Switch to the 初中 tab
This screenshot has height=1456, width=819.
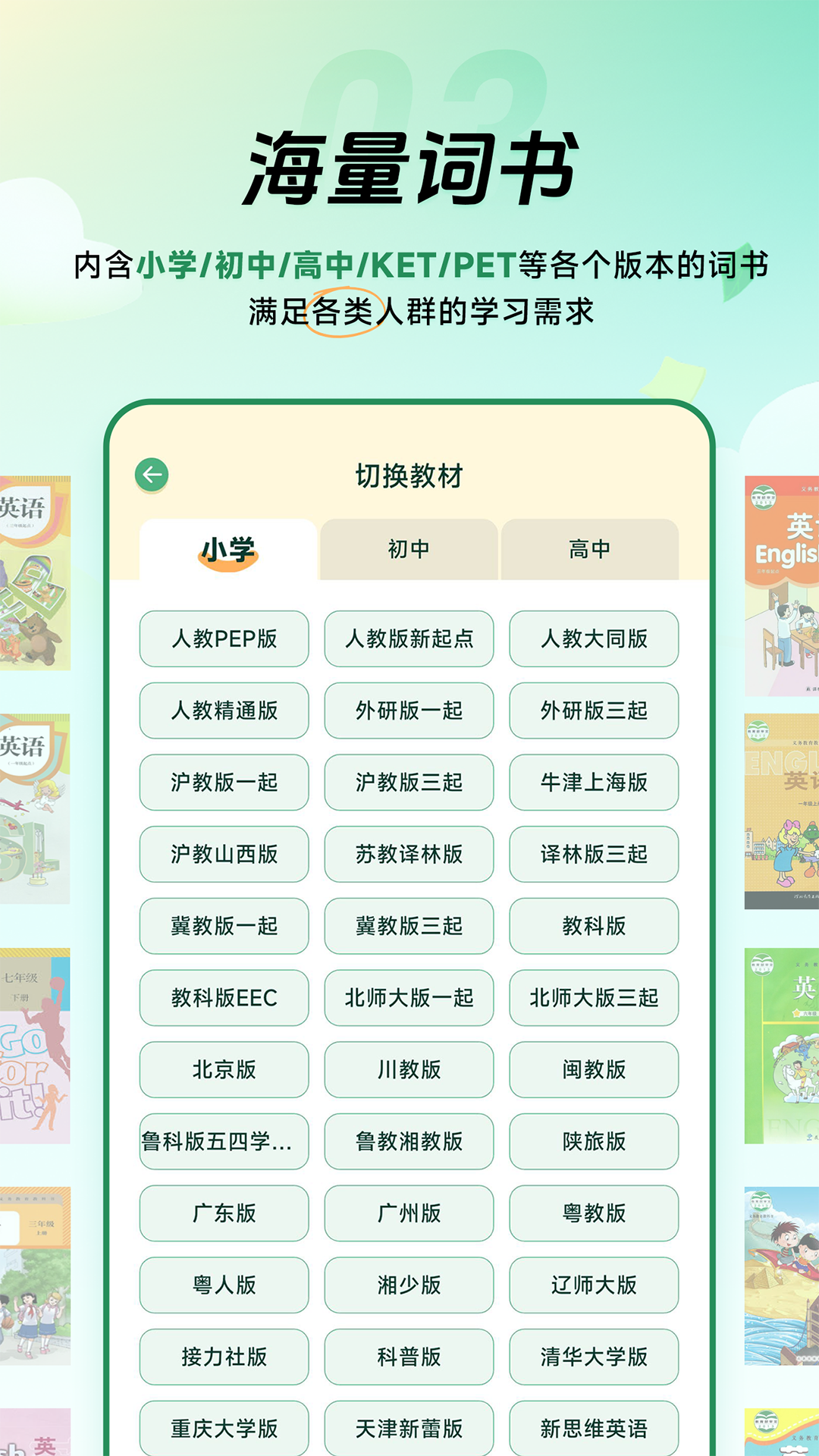410,551
